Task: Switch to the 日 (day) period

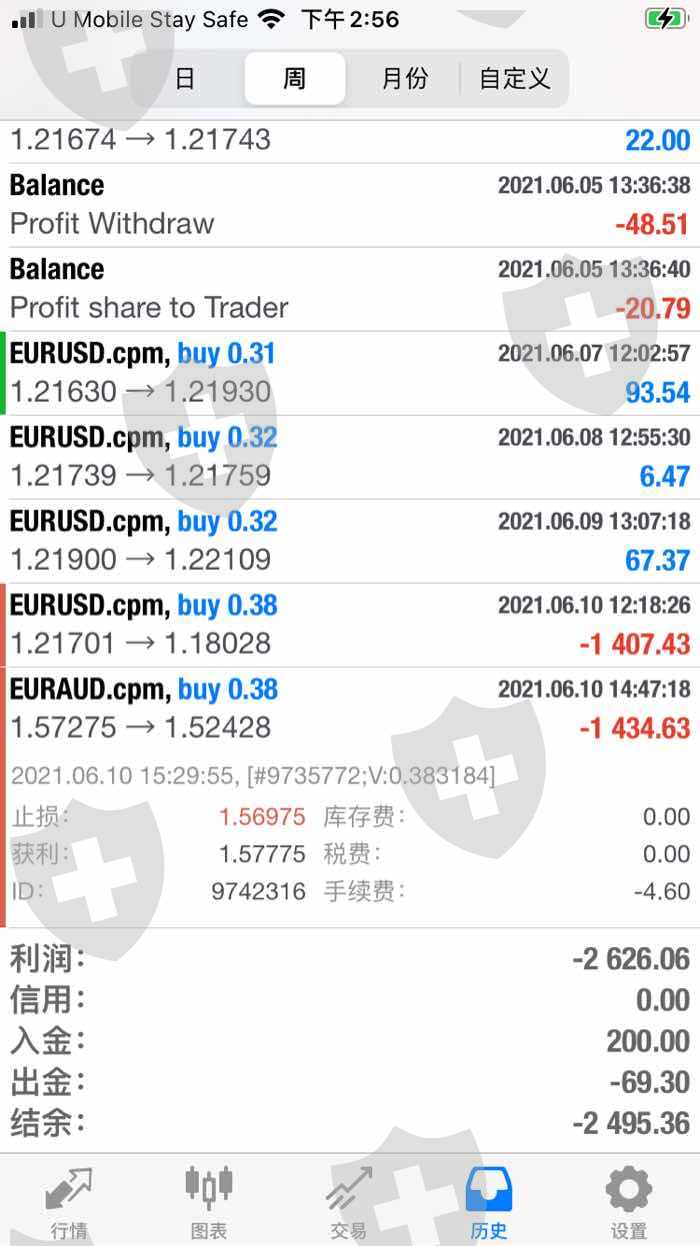Action: pyautogui.click(x=186, y=79)
